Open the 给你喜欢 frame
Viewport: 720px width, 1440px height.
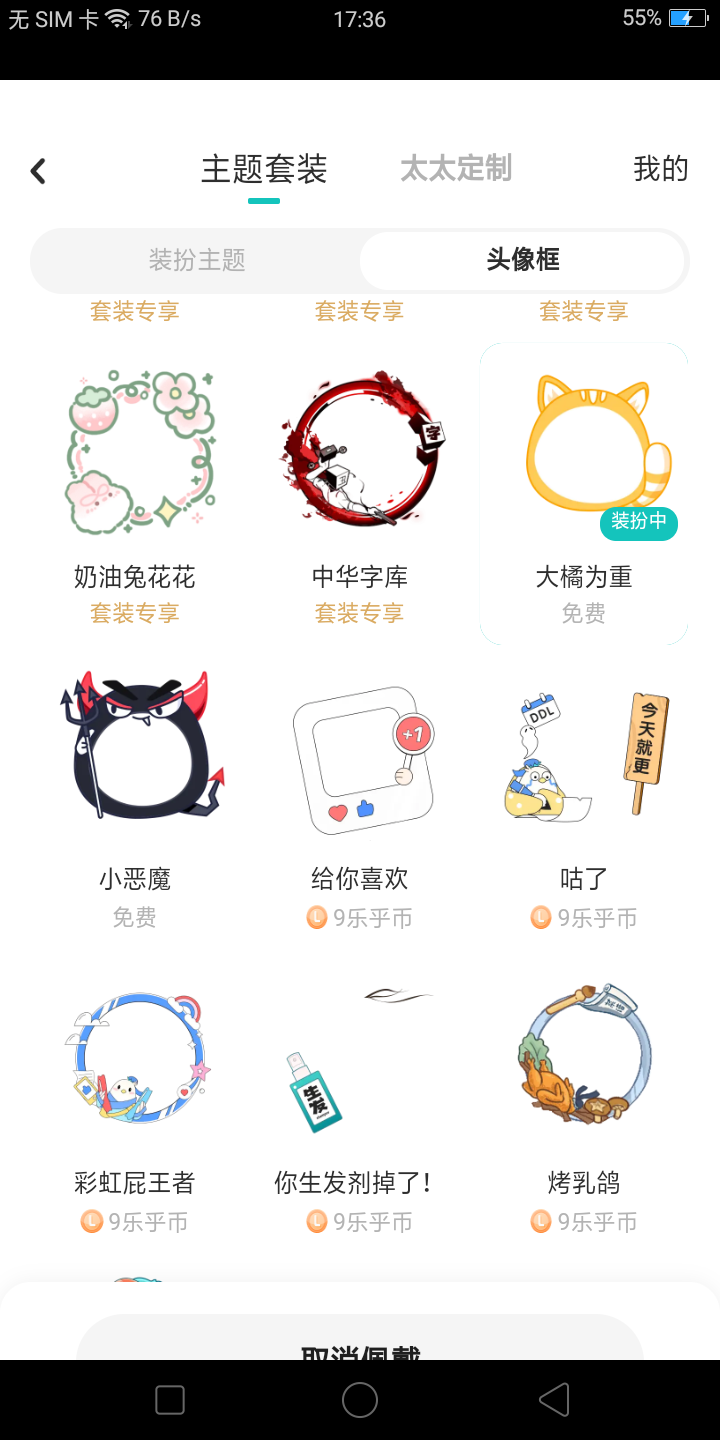[x=360, y=758]
